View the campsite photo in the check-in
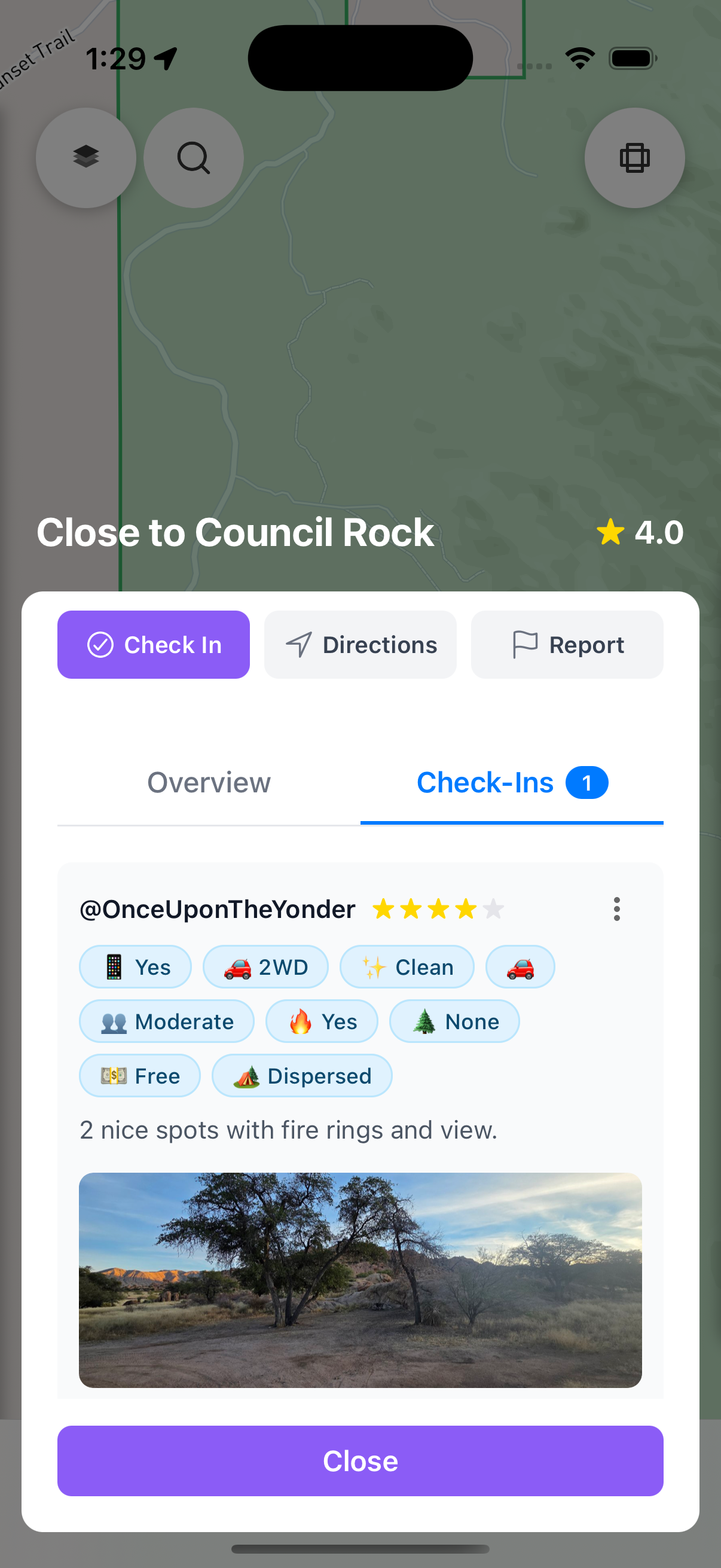 [x=360, y=1280]
